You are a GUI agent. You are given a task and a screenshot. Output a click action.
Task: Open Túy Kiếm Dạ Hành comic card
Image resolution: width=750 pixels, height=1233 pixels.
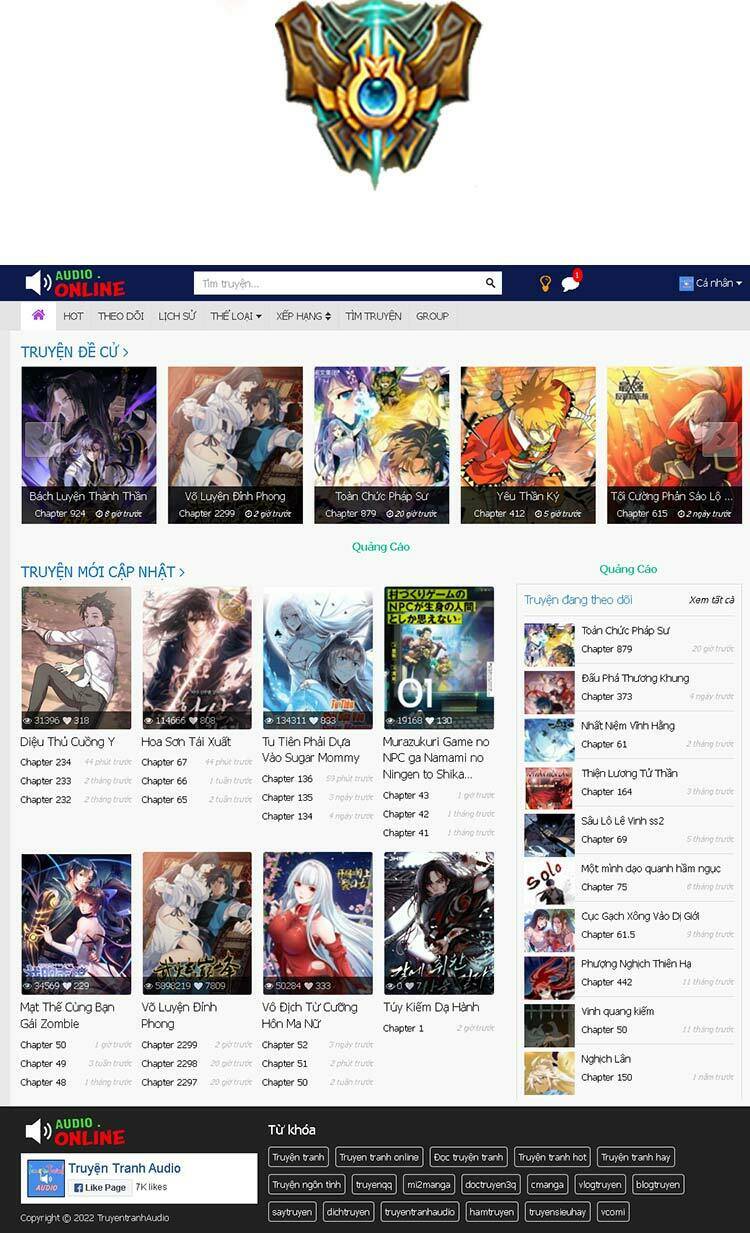(438, 922)
